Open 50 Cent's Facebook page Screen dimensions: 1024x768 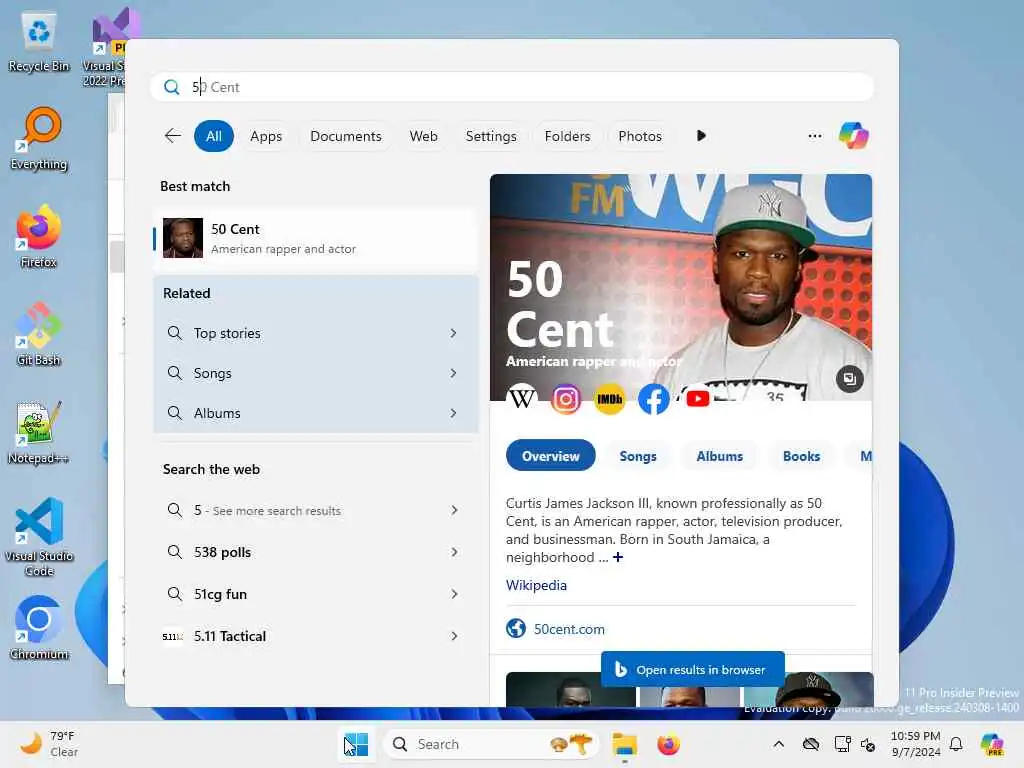click(x=653, y=399)
